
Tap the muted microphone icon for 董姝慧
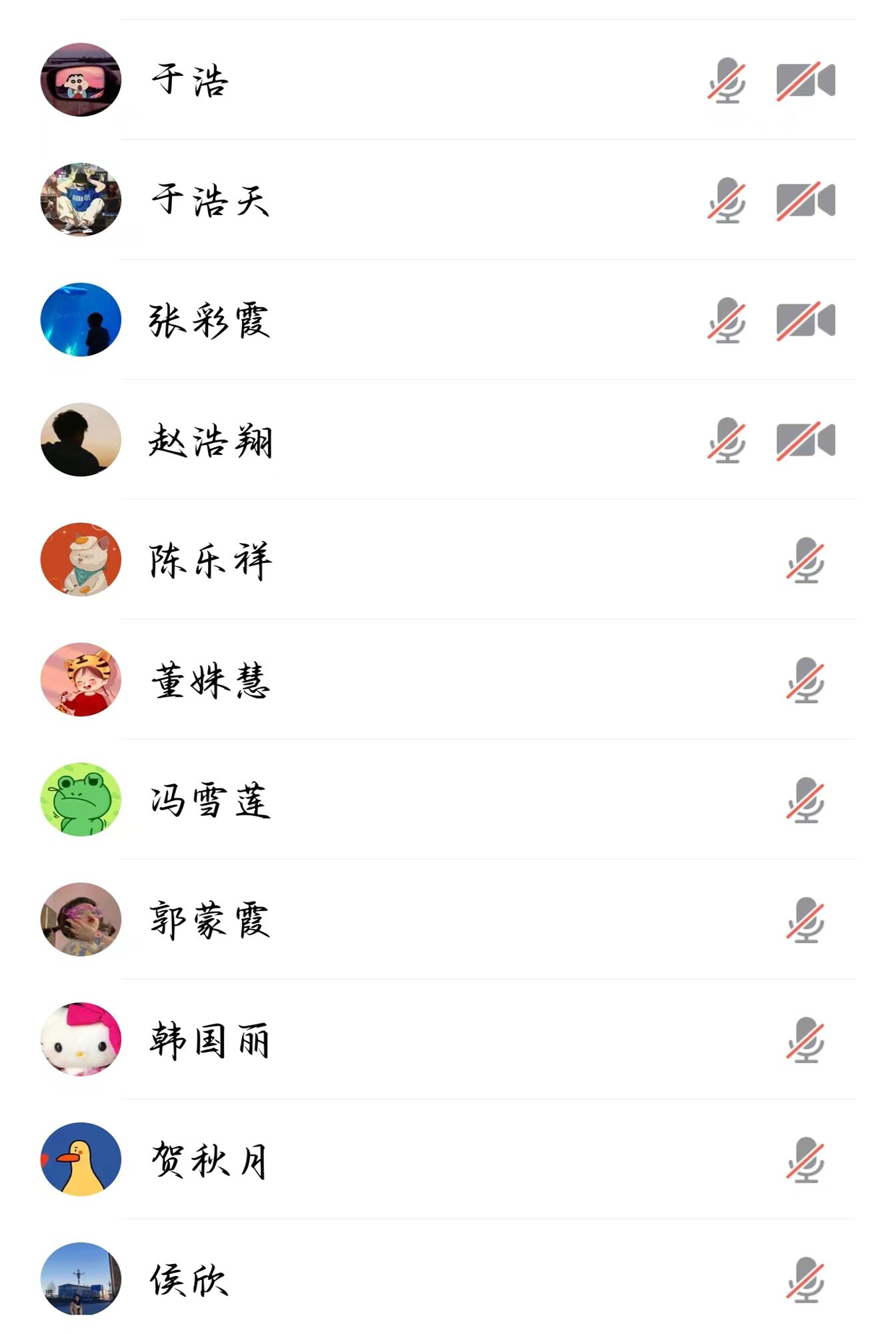(x=805, y=680)
